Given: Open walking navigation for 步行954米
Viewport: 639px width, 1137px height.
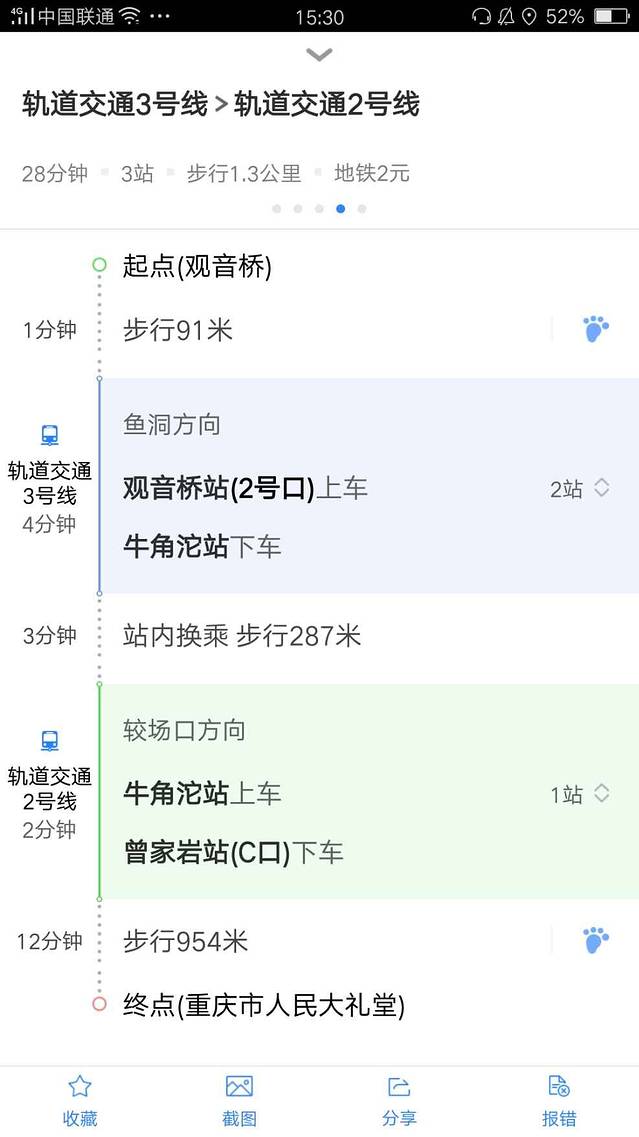Looking at the screenshot, I should (x=596, y=940).
